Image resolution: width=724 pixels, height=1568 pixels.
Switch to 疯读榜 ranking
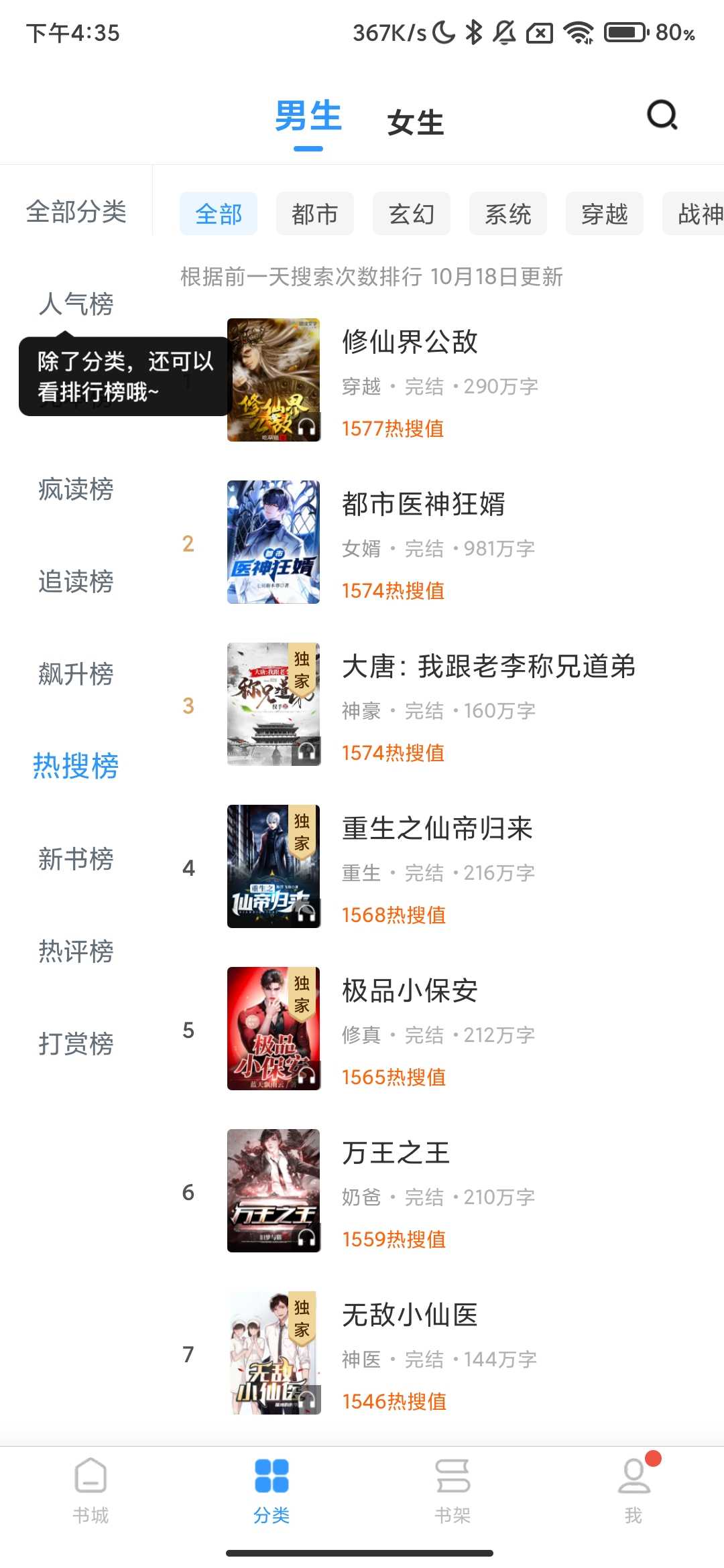pos(76,489)
